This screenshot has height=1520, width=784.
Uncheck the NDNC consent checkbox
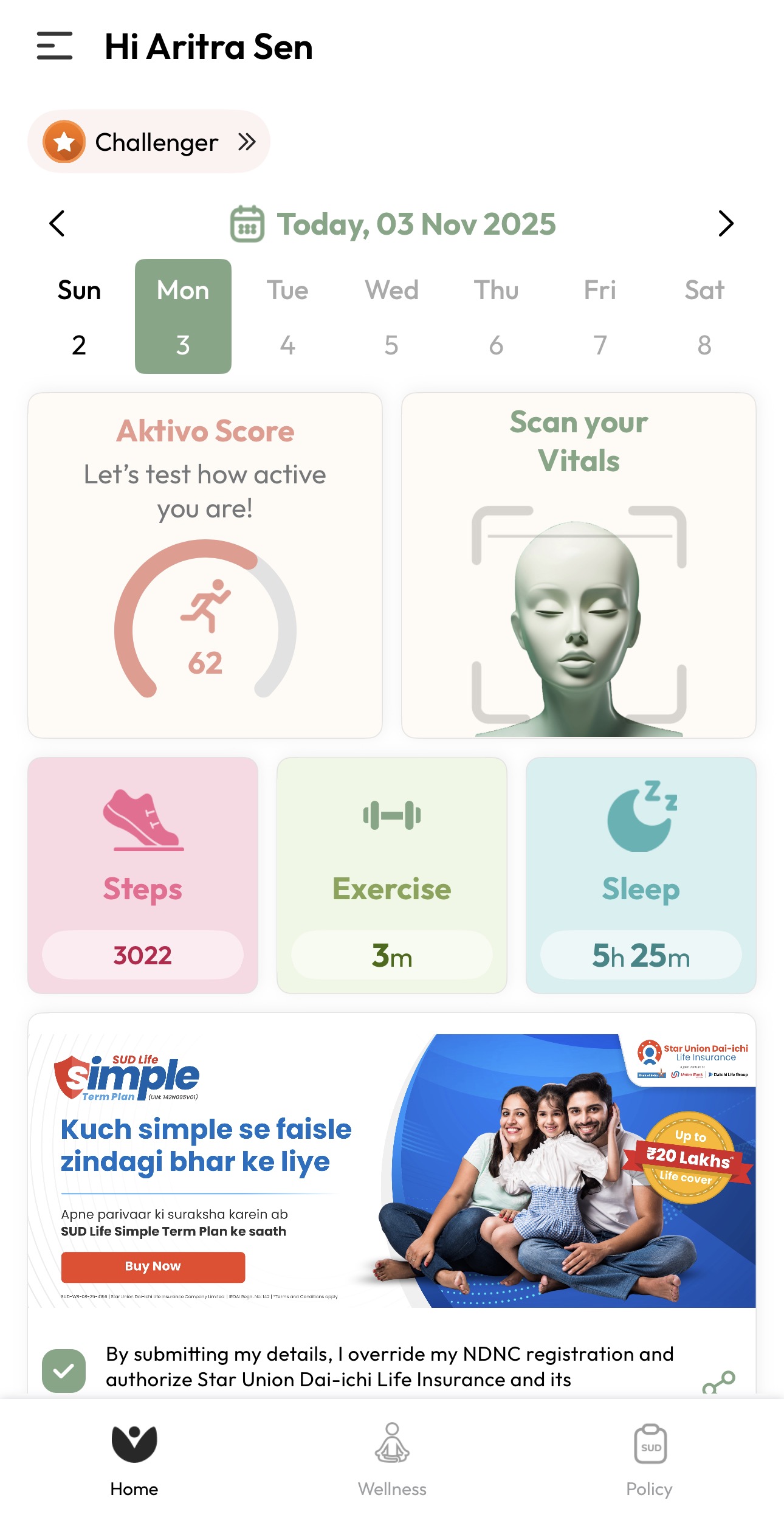point(64,1370)
